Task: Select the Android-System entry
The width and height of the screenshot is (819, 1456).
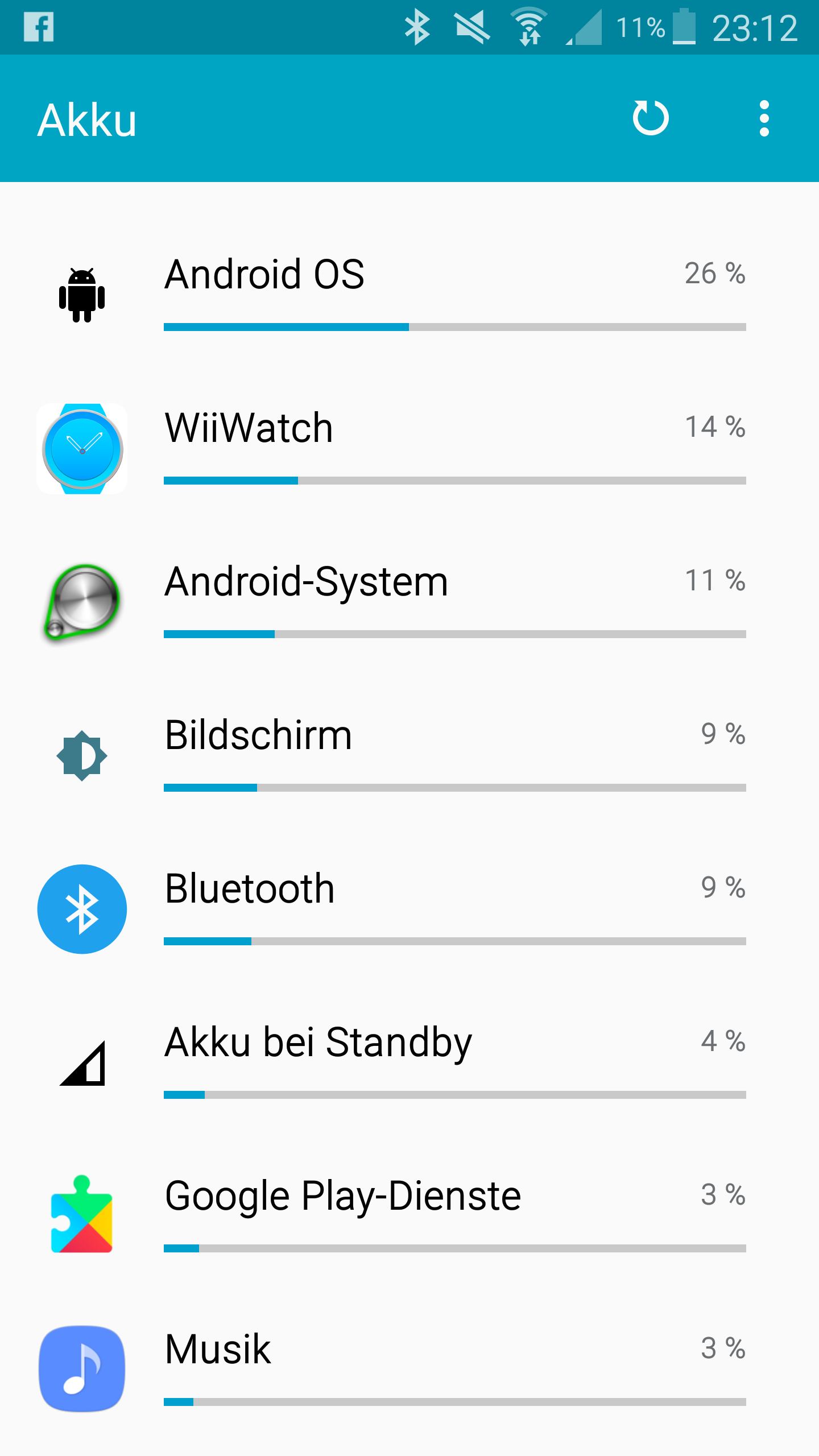Action: pyautogui.click(x=409, y=603)
